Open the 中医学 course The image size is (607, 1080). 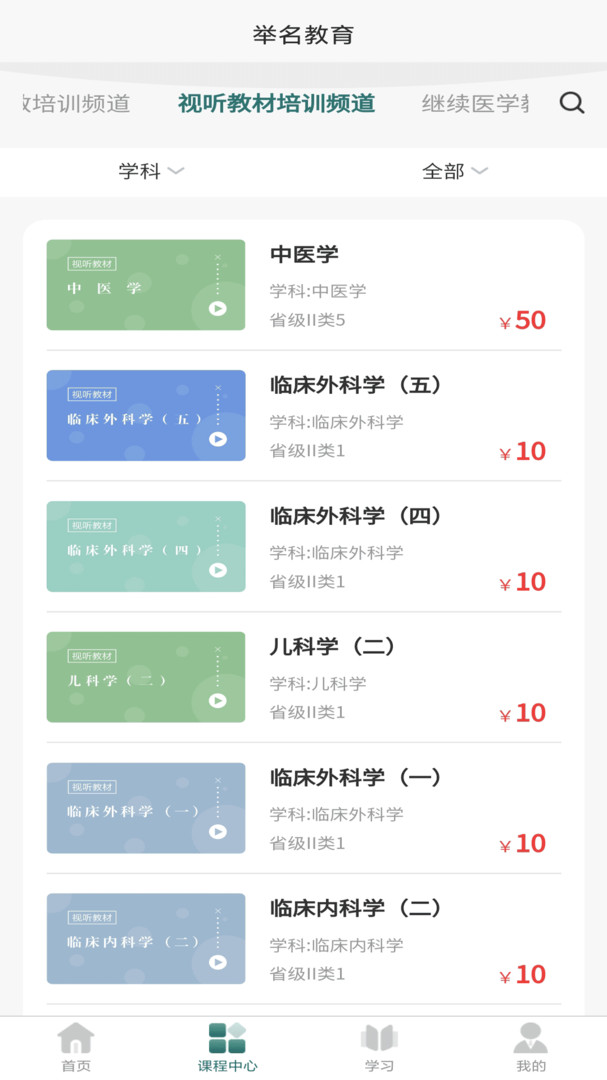[304, 285]
